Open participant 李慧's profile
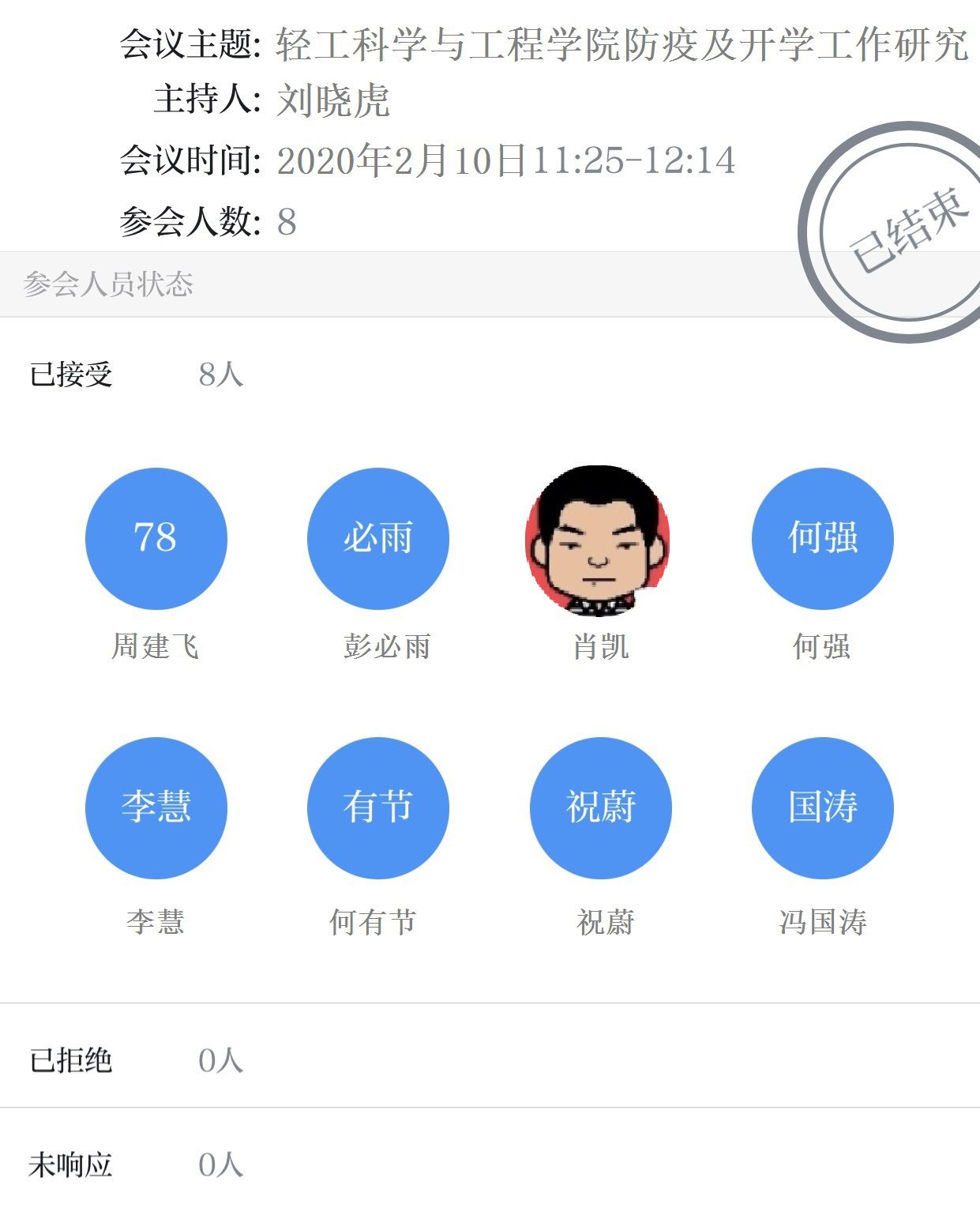The height and width of the screenshot is (1208, 980). 156,807
